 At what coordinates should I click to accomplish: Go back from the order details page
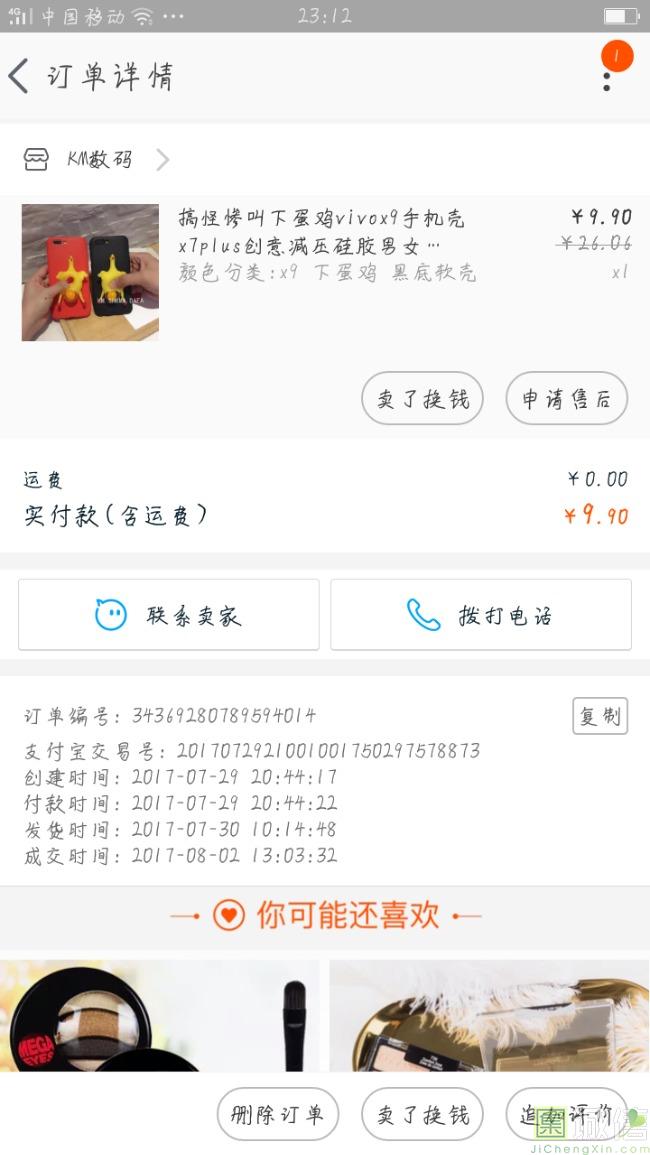pyautogui.click(x=20, y=77)
